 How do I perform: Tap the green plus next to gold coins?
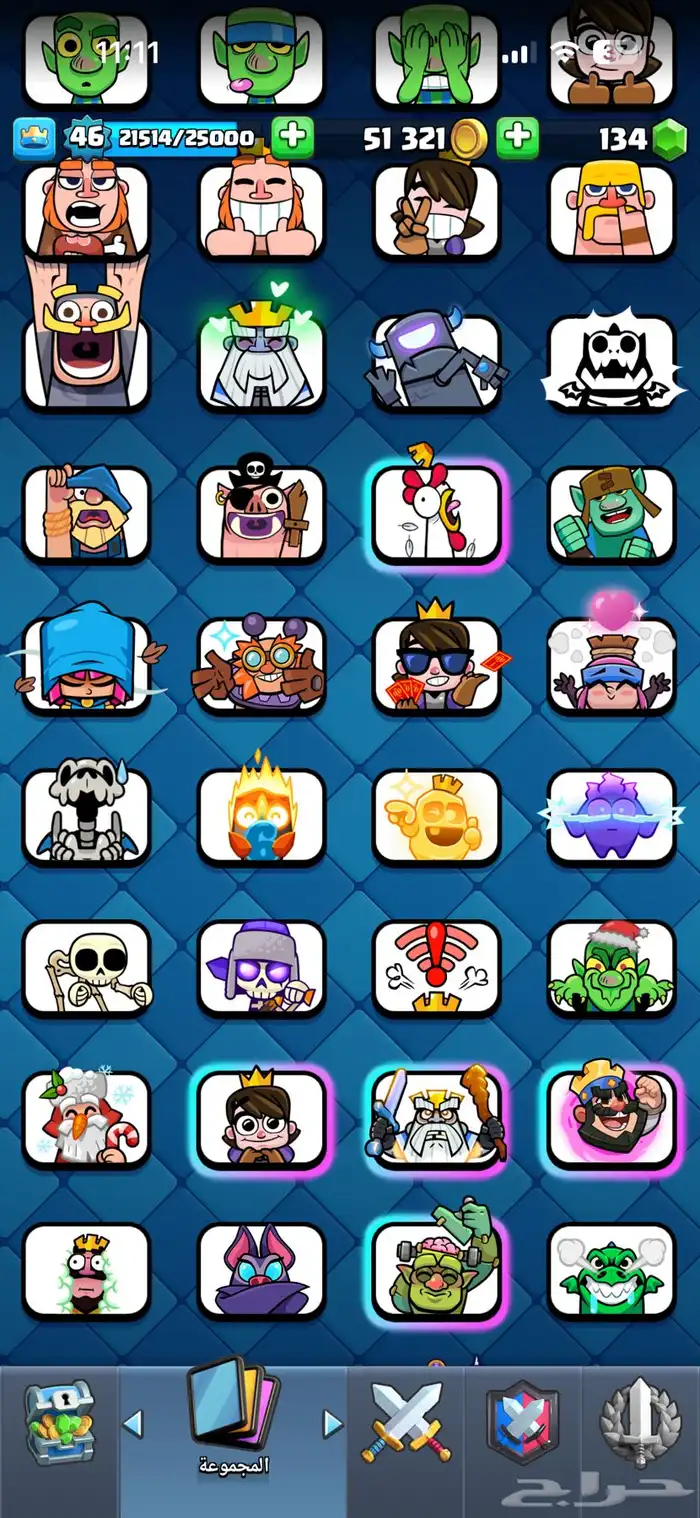[517, 138]
